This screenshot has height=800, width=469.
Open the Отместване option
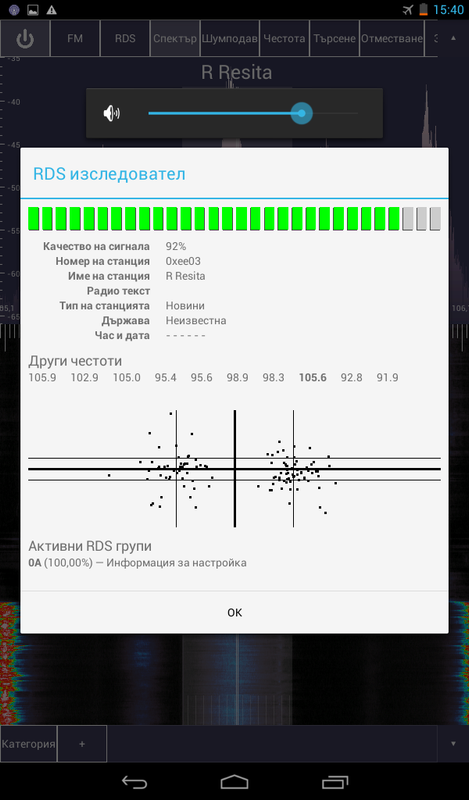(392, 38)
